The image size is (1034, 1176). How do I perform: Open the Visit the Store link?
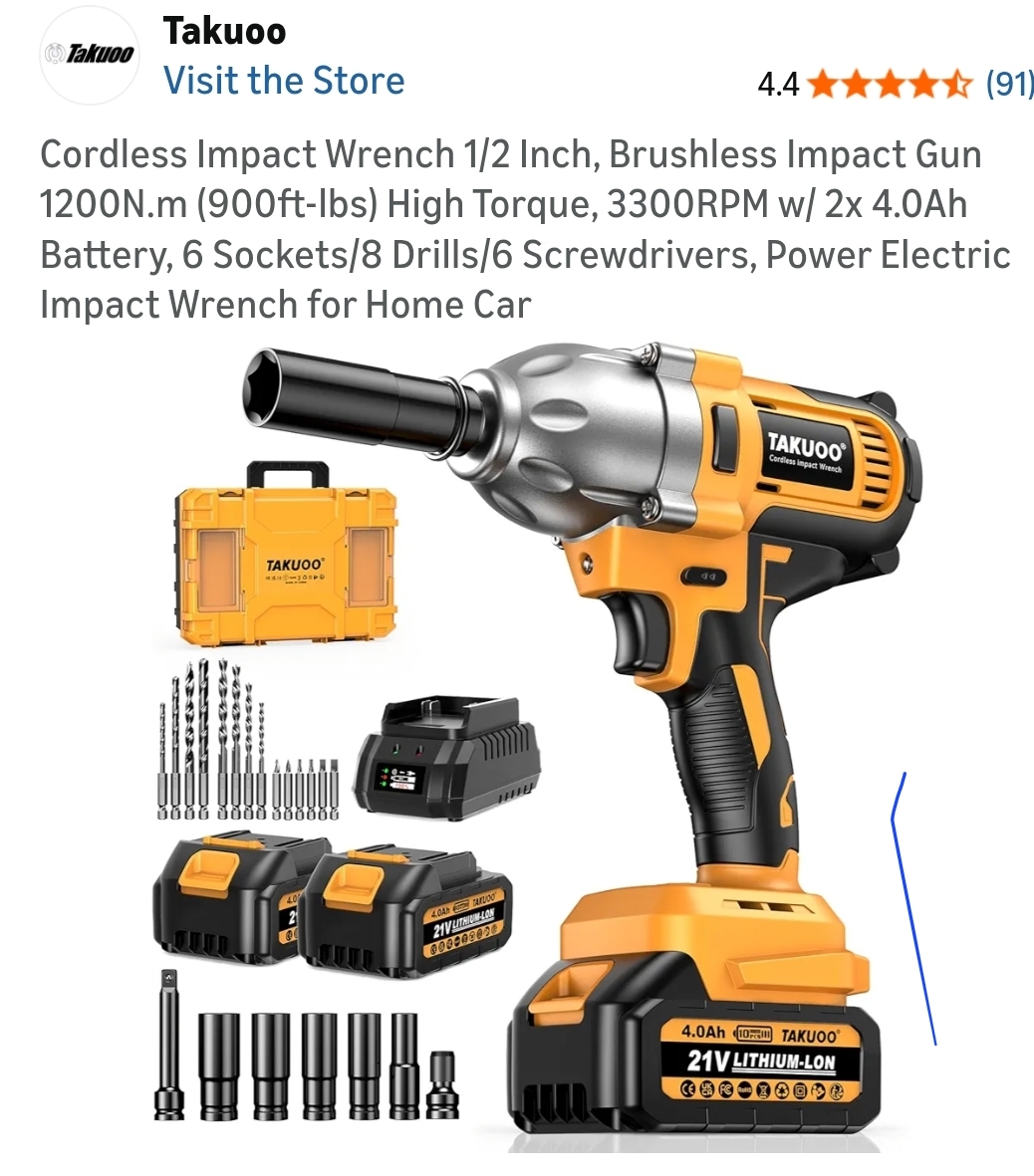click(284, 81)
